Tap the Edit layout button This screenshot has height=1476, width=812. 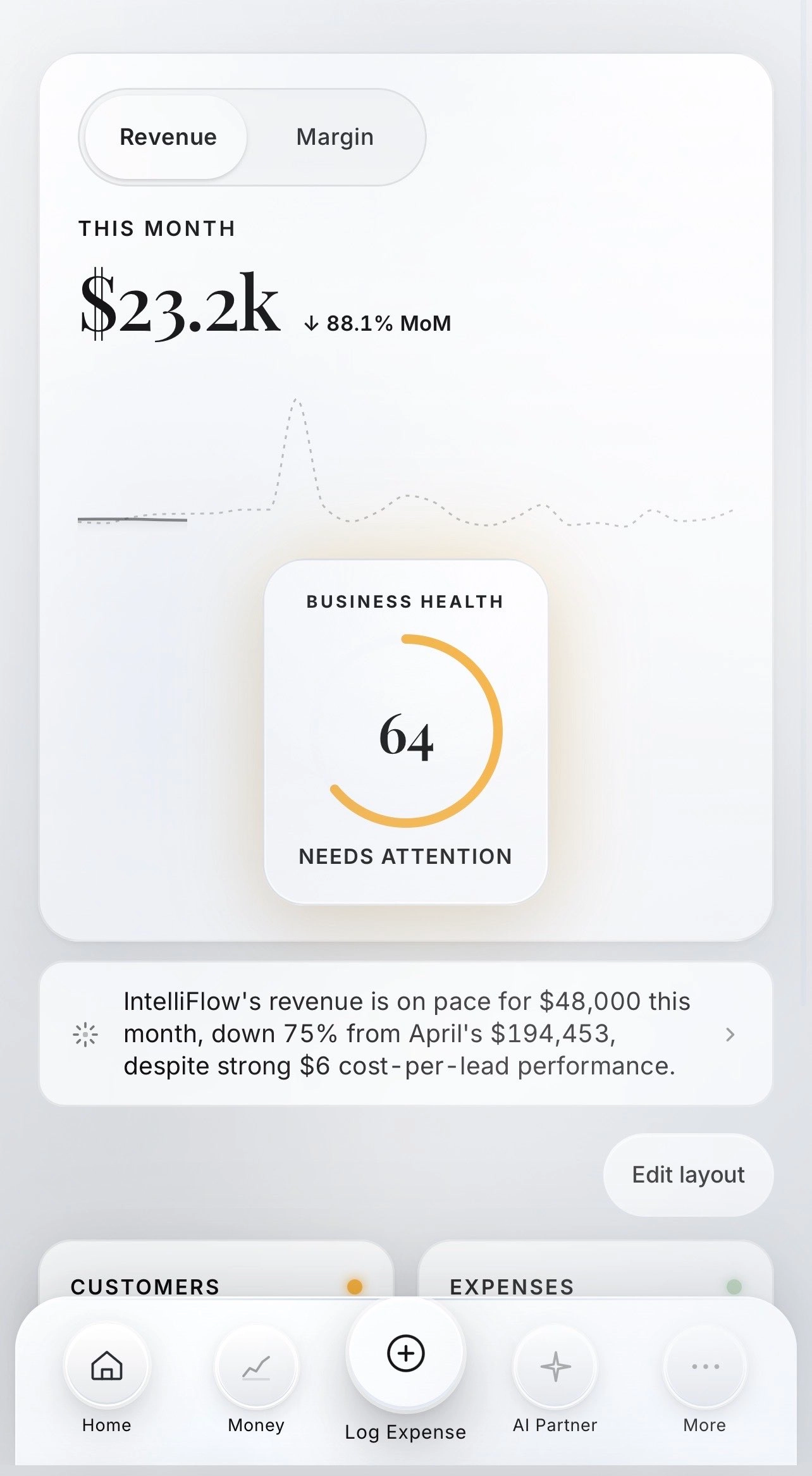tap(688, 1175)
